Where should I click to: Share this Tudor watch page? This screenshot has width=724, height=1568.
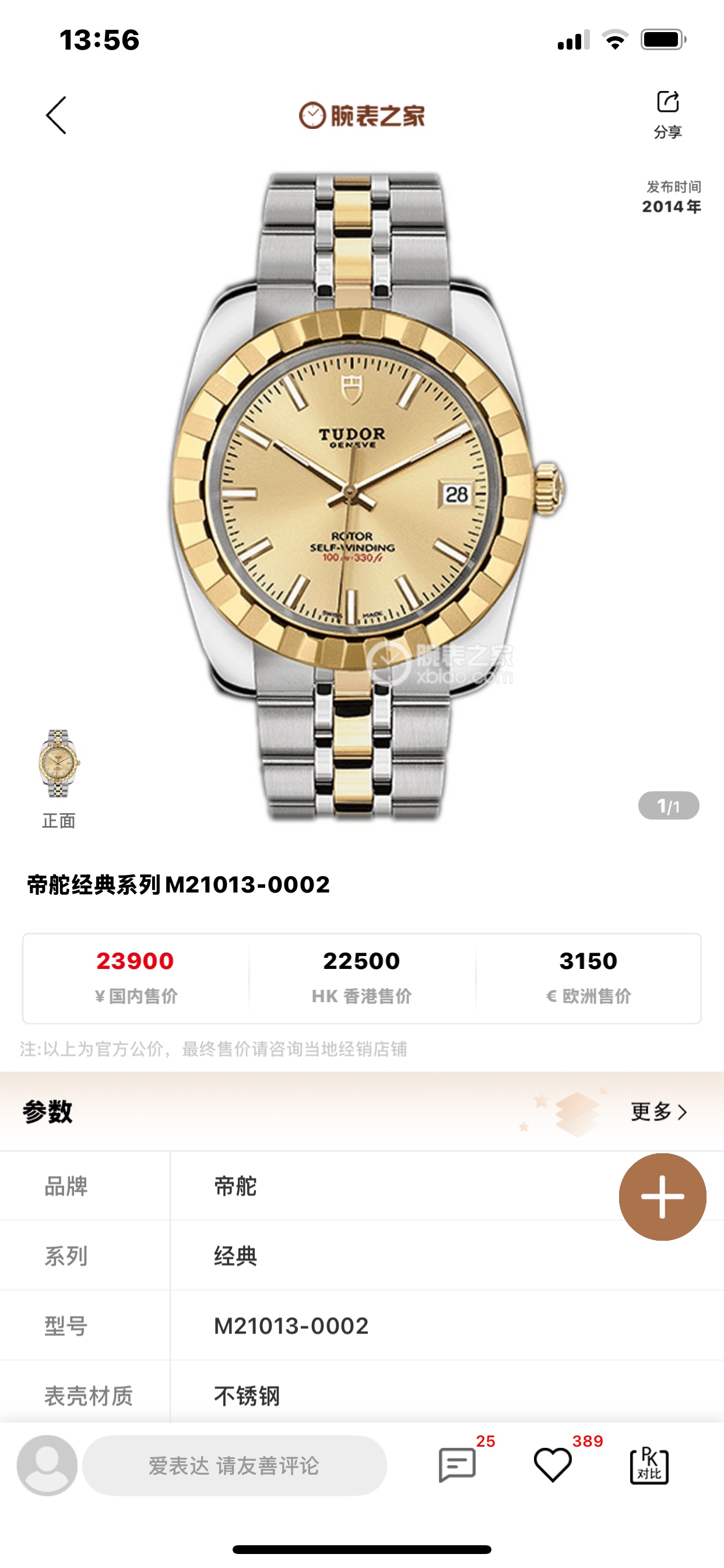coord(667,113)
